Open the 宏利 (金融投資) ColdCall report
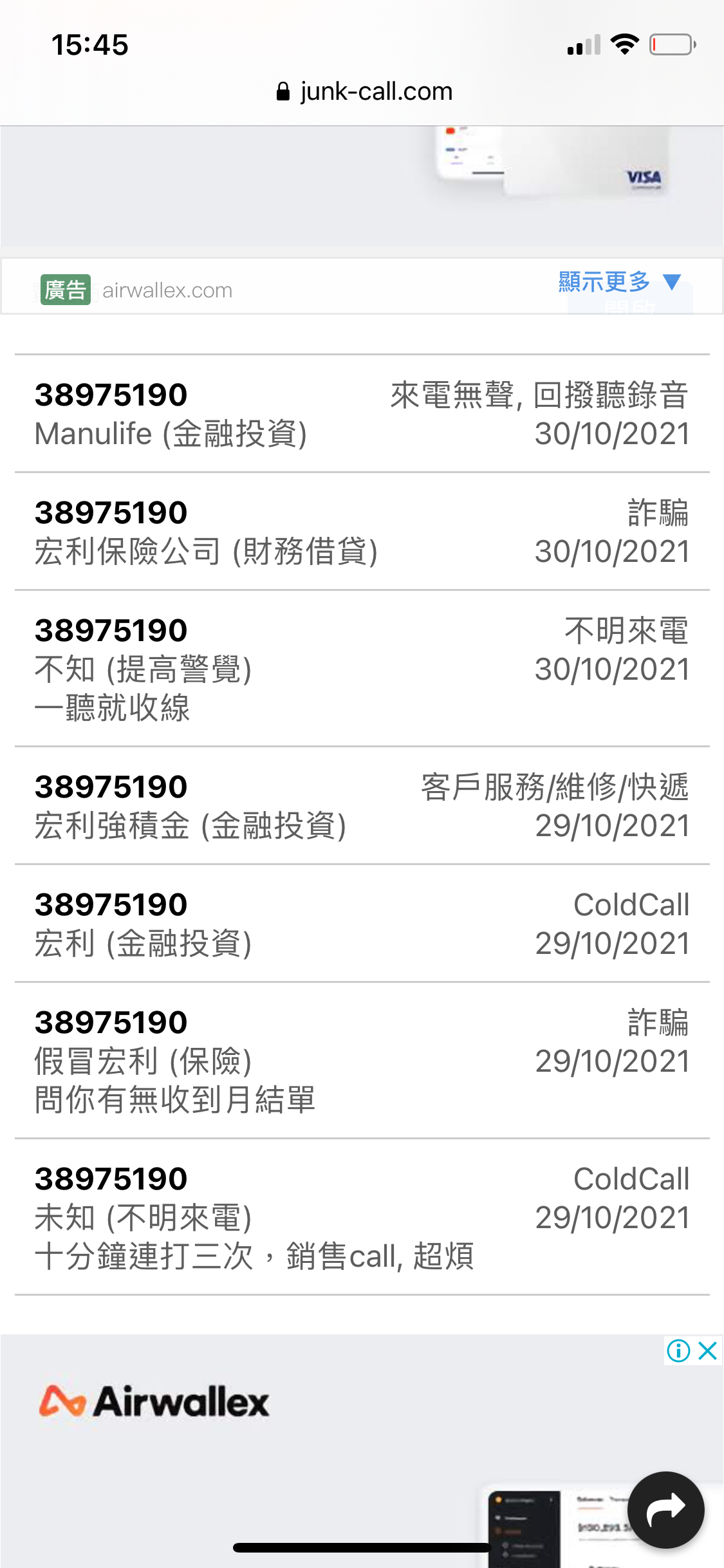Viewport: 724px width, 1568px height. click(x=362, y=923)
